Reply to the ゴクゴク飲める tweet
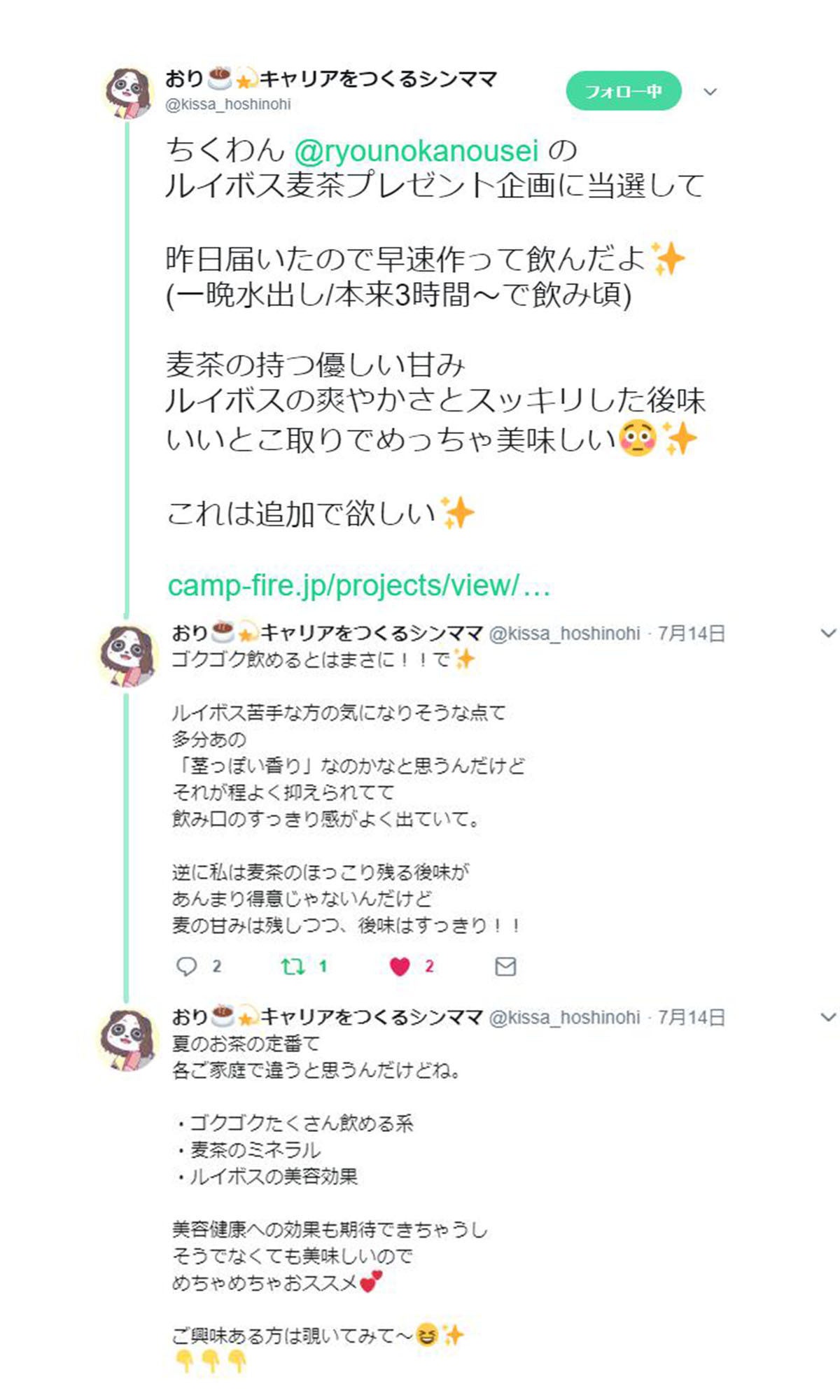This screenshot has height=1400, width=840. coord(186,967)
